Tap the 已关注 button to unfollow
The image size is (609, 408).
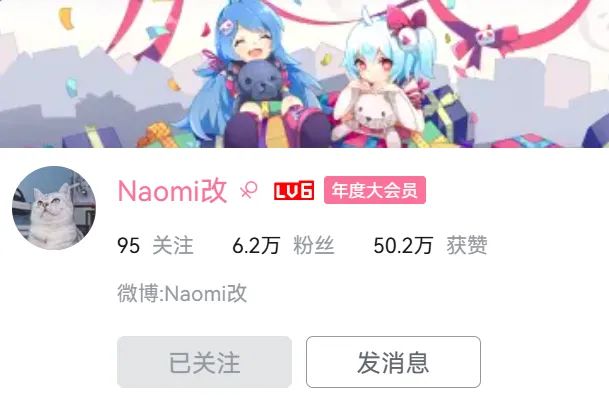(x=204, y=362)
